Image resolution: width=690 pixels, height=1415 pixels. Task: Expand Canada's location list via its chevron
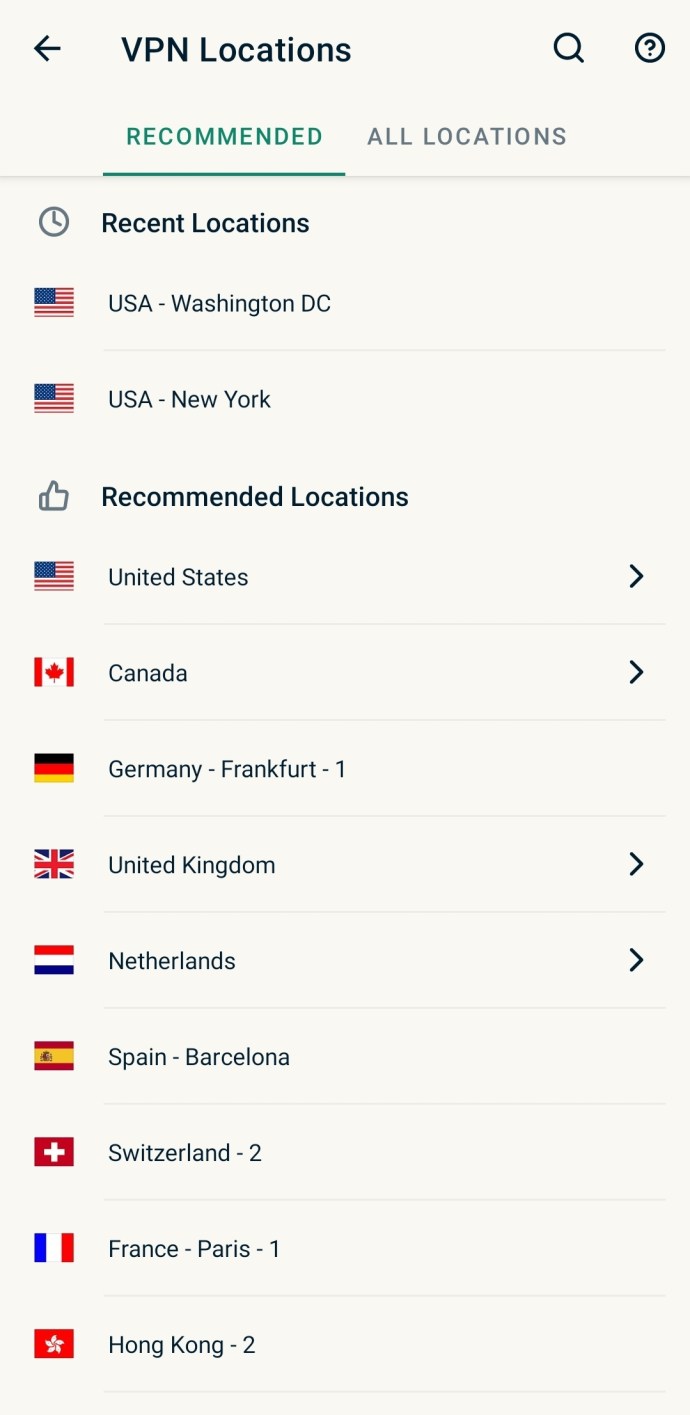pos(636,672)
